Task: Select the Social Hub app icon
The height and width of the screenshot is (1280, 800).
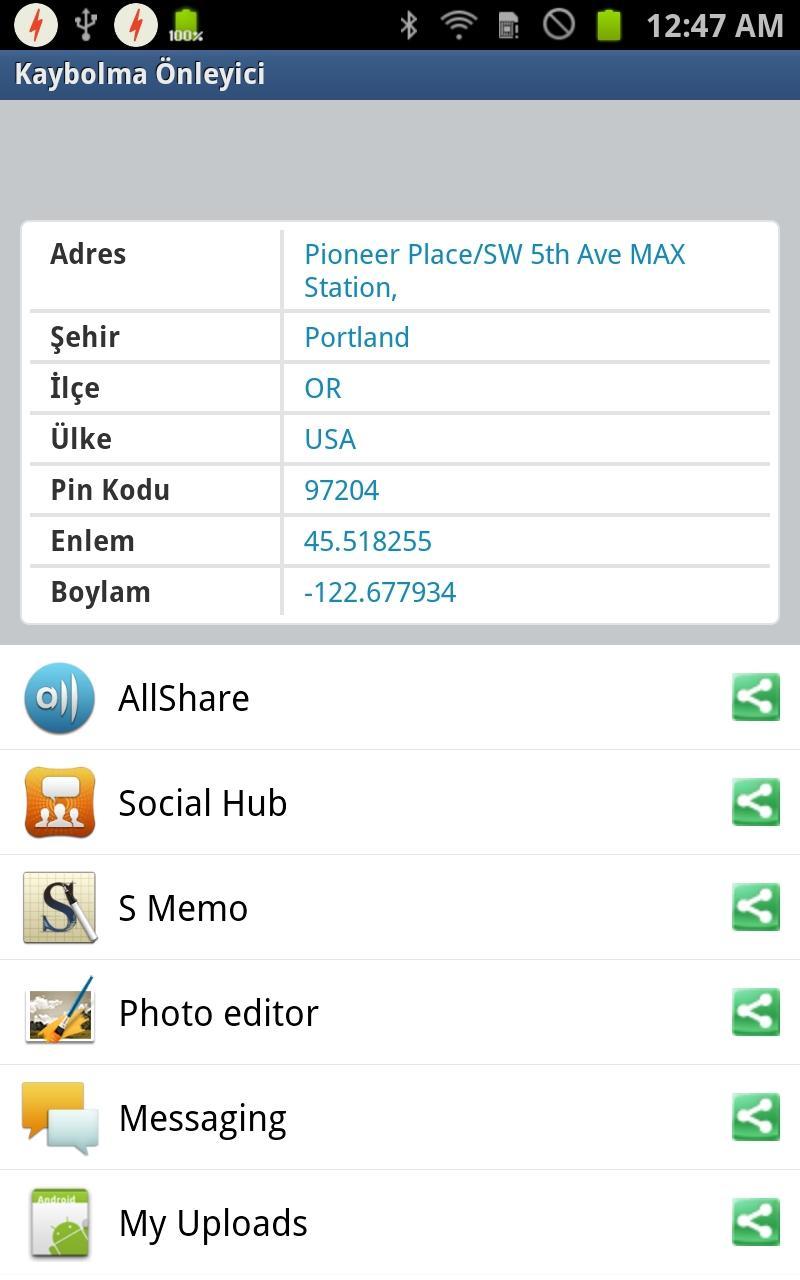Action: [60, 802]
